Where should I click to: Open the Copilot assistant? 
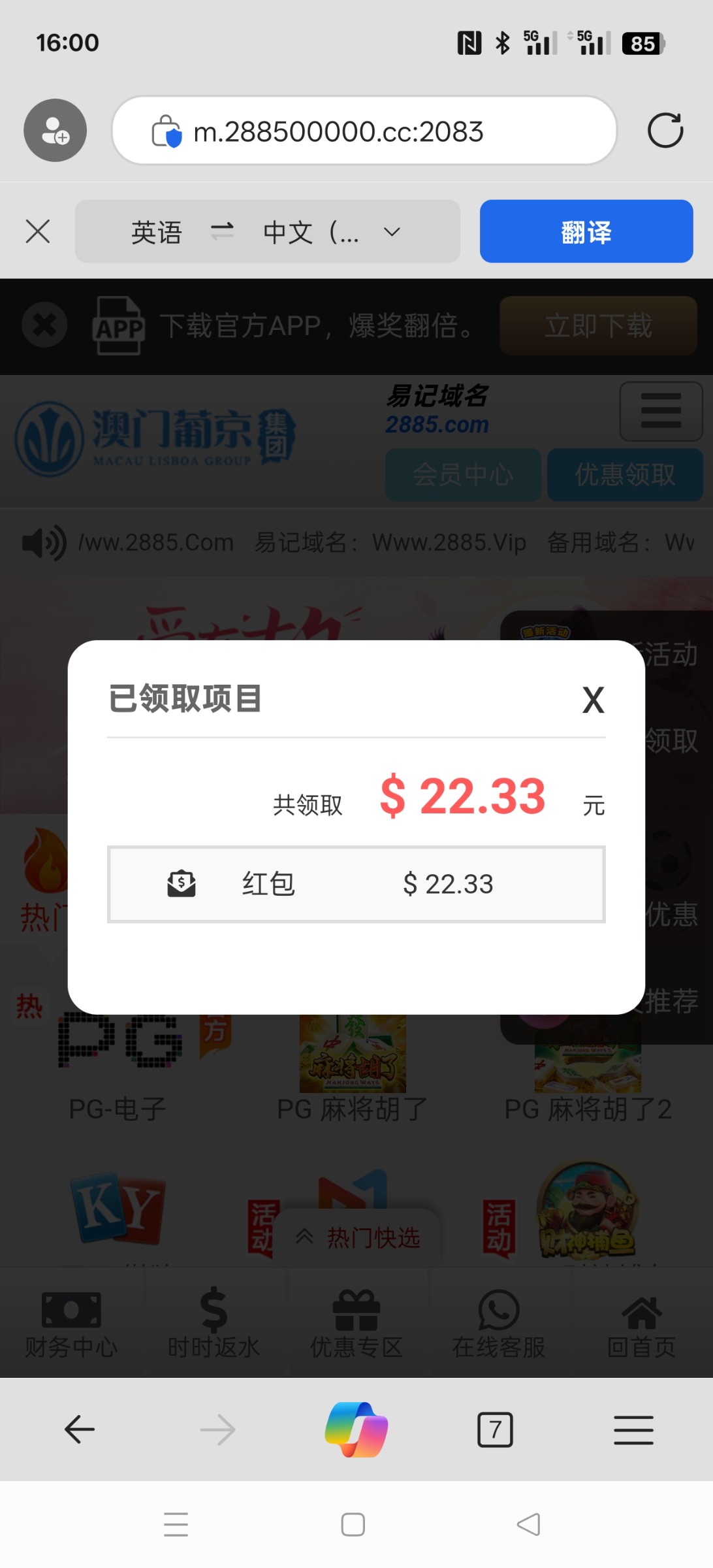point(356,1429)
